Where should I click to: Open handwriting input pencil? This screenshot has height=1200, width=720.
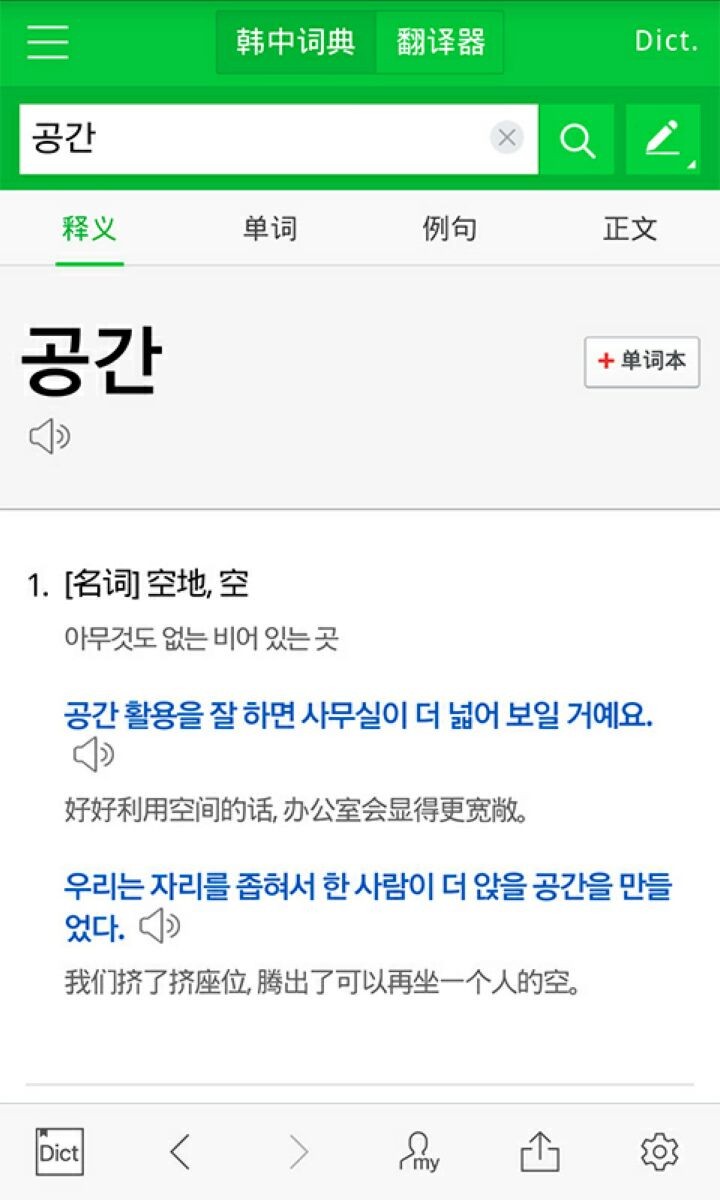663,140
